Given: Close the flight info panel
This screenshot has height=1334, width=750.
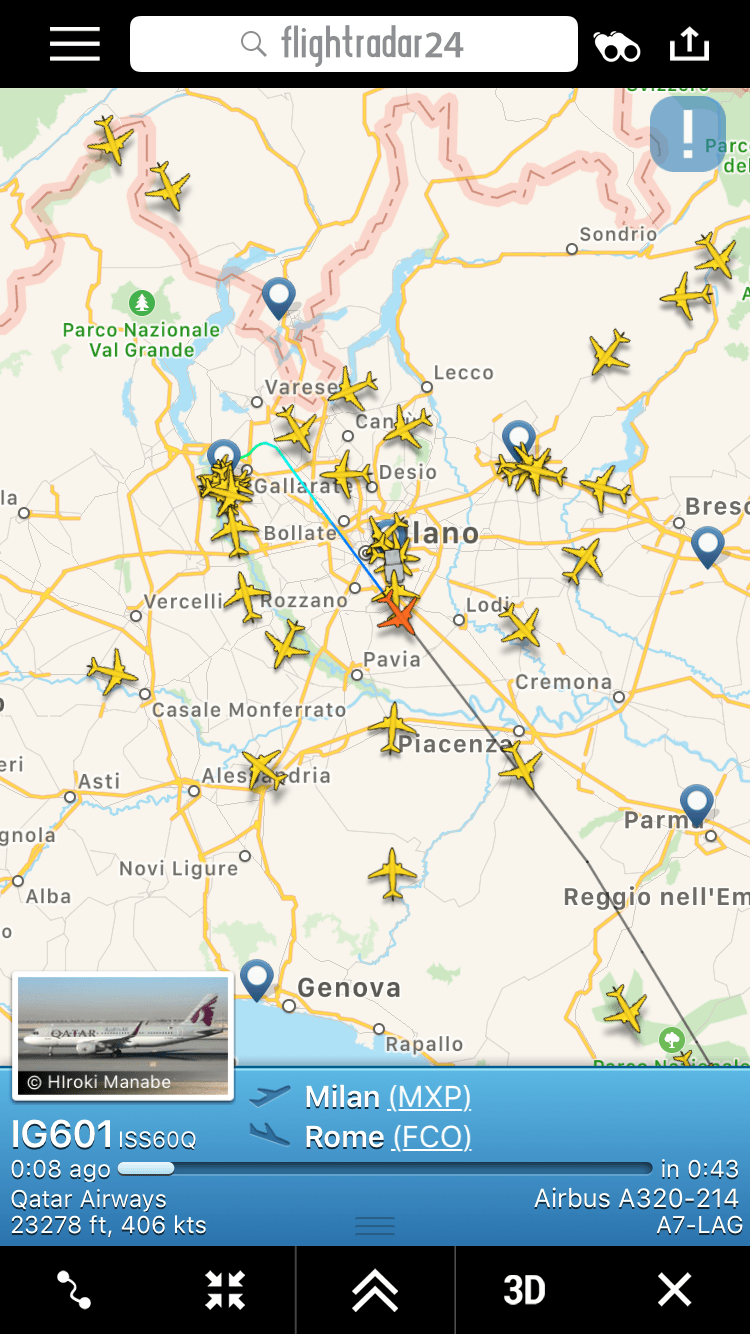Looking at the screenshot, I should pyautogui.click(x=674, y=1290).
